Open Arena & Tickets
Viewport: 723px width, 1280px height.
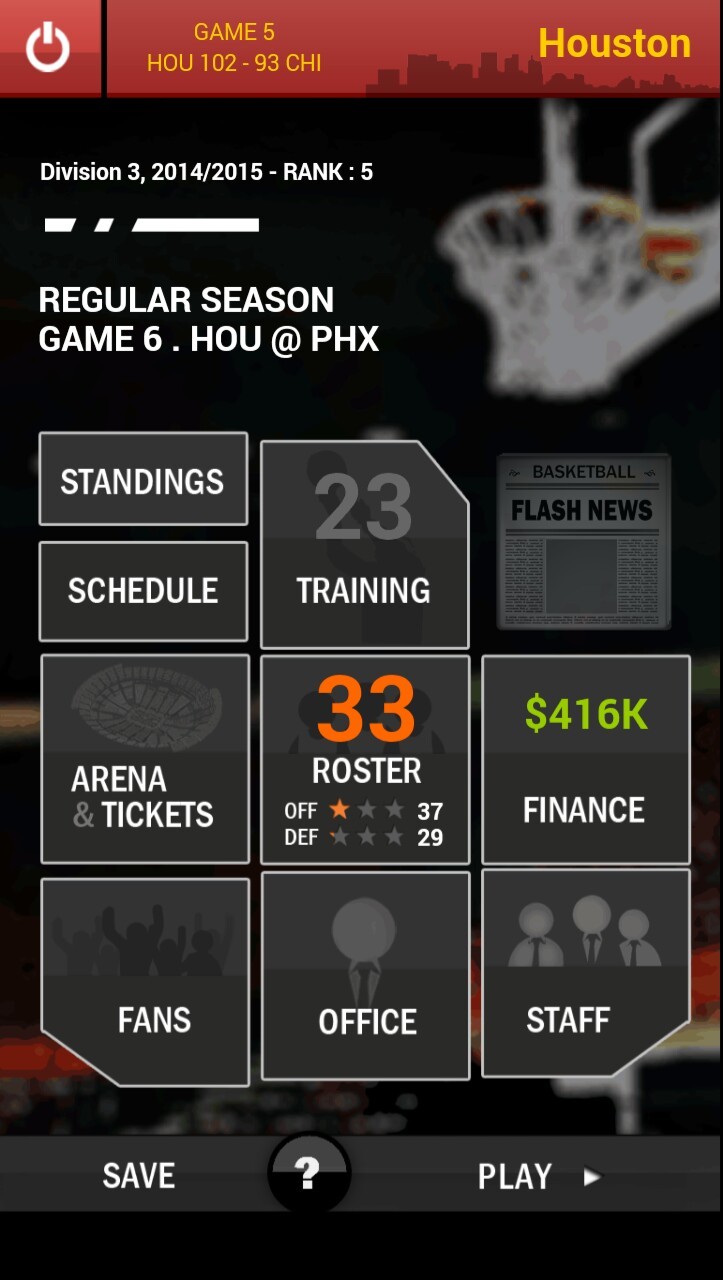click(x=145, y=759)
